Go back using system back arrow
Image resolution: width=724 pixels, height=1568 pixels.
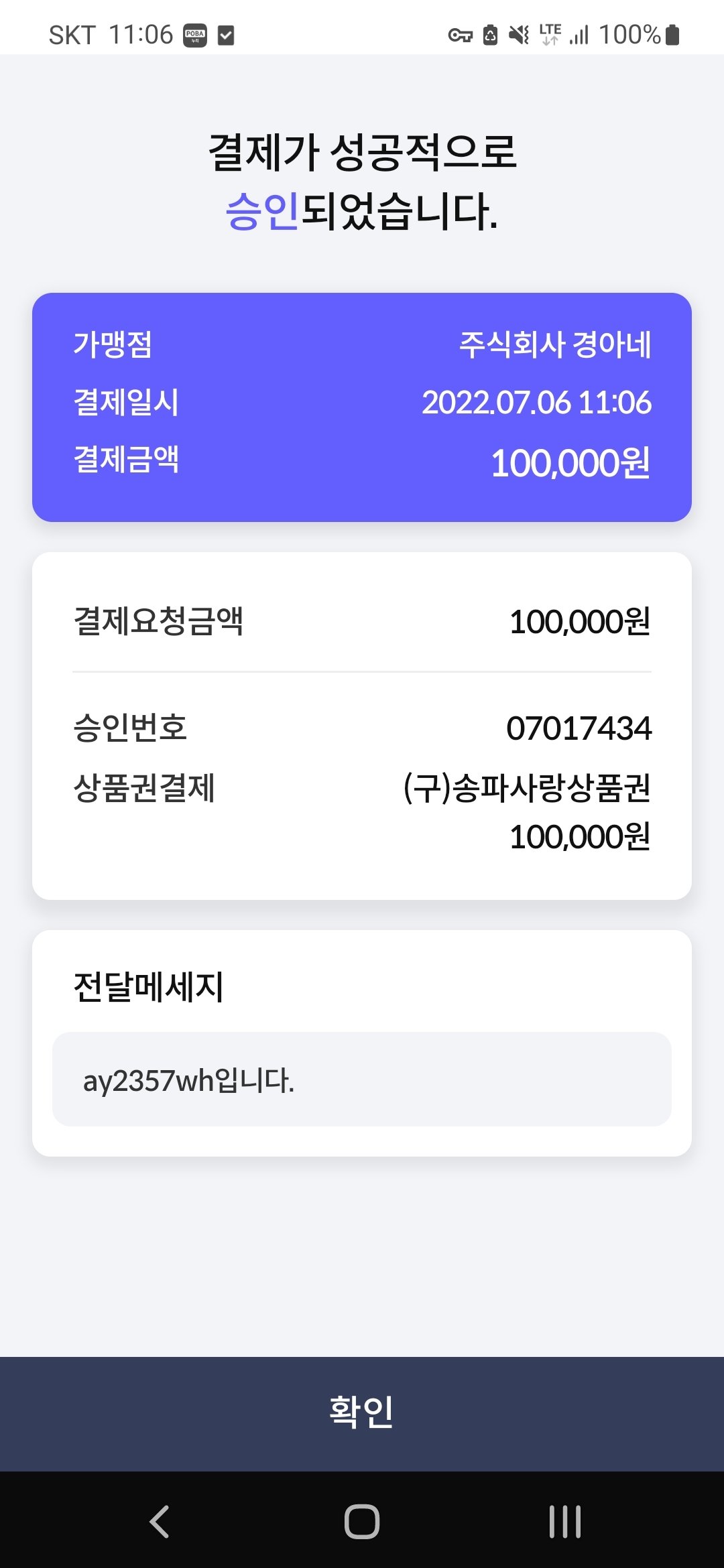(x=160, y=1521)
